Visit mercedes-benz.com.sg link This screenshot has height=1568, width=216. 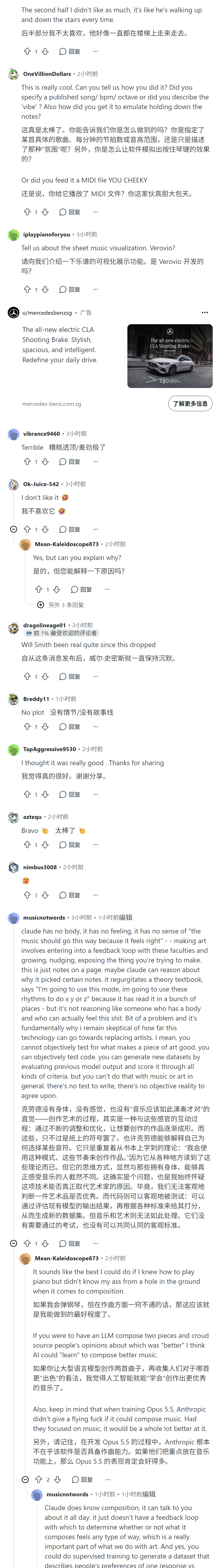point(51,404)
